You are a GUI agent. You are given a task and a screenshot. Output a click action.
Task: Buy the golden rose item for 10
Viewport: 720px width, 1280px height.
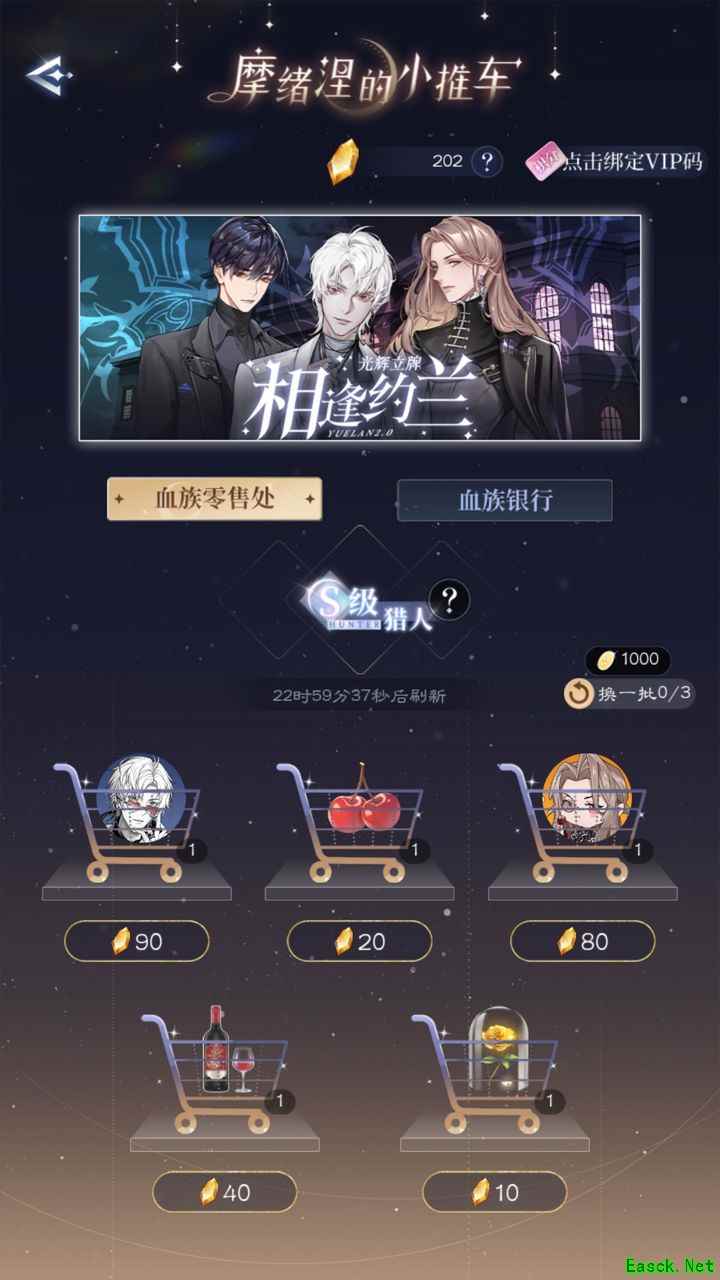495,1192
